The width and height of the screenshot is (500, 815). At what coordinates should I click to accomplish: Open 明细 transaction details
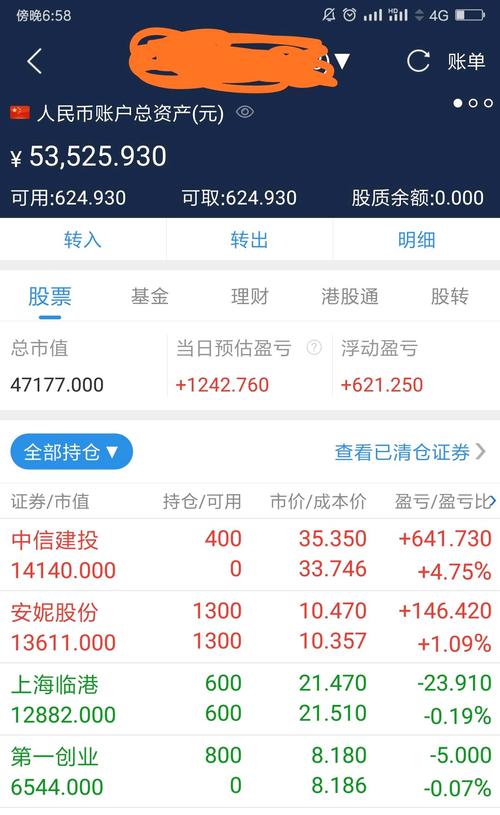pos(416,240)
